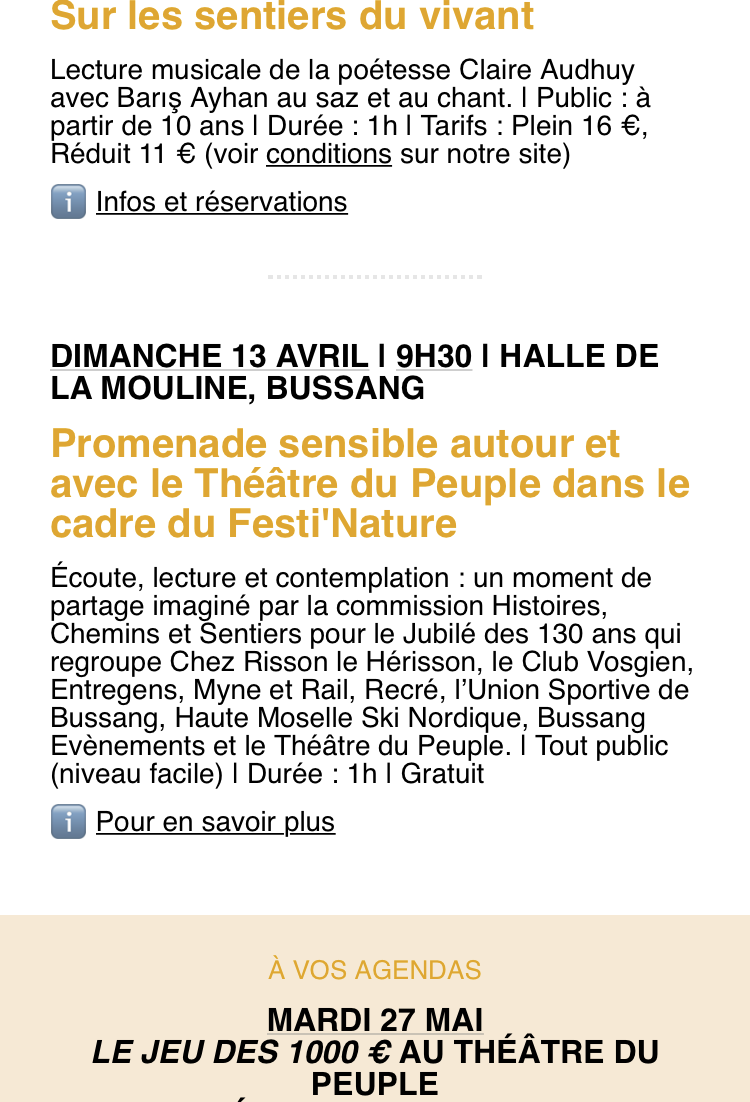This screenshot has height=1102, width=750.
Task: Open the 'Pour en savoir plus' link
Action: (x=215, y=822)
